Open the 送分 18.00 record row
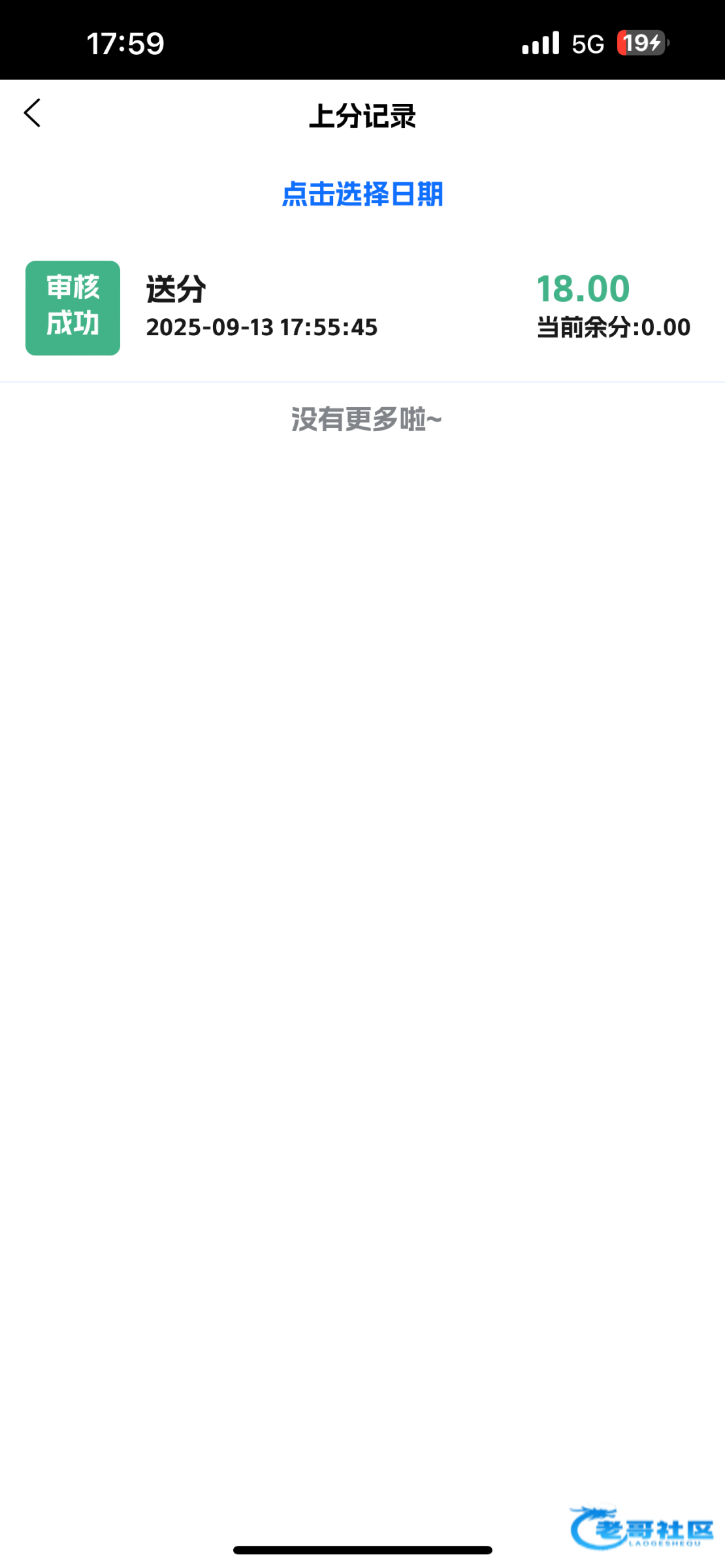This screenshot has width=725, height=1568. (362, 308)
